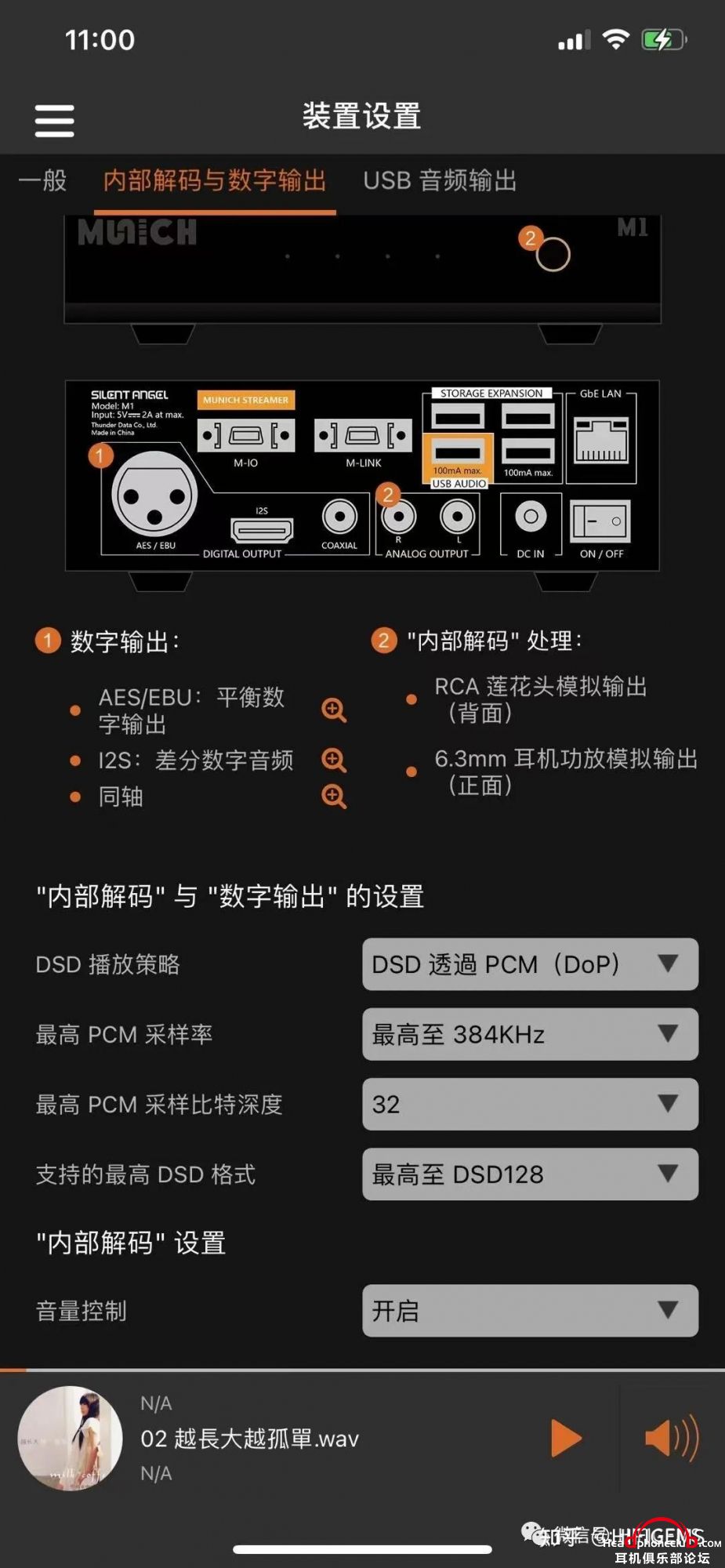This screenshot has width=725, height=1568.
Task: Play the track 越長大越孤單.wav
Action: pos(566,1439)
